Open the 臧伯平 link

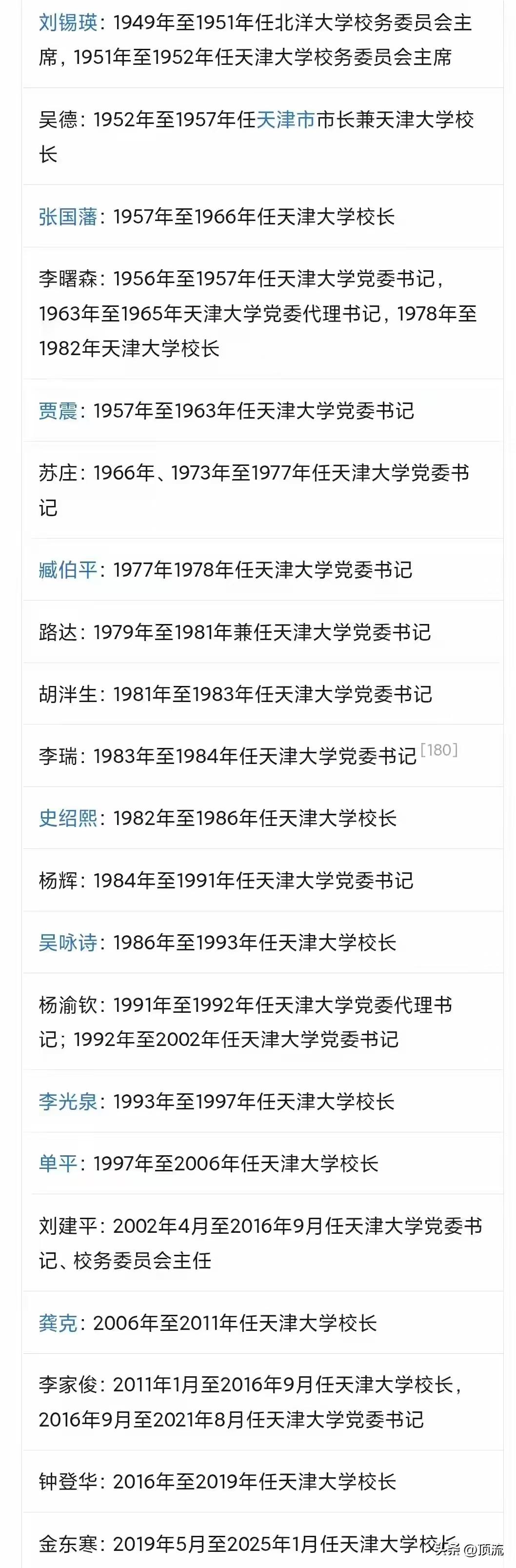pos(67,570)
